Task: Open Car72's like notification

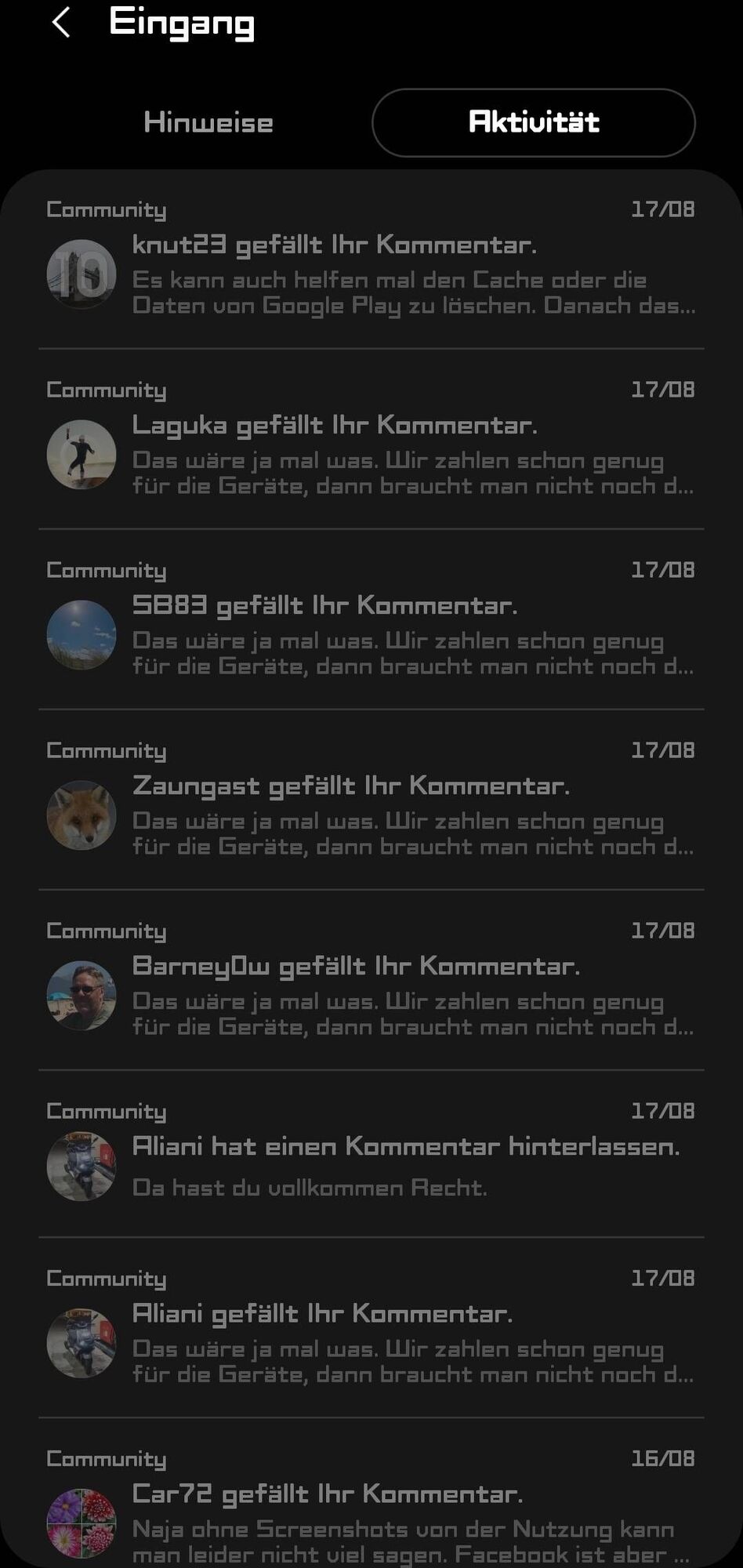Action: pos(371,1513)
